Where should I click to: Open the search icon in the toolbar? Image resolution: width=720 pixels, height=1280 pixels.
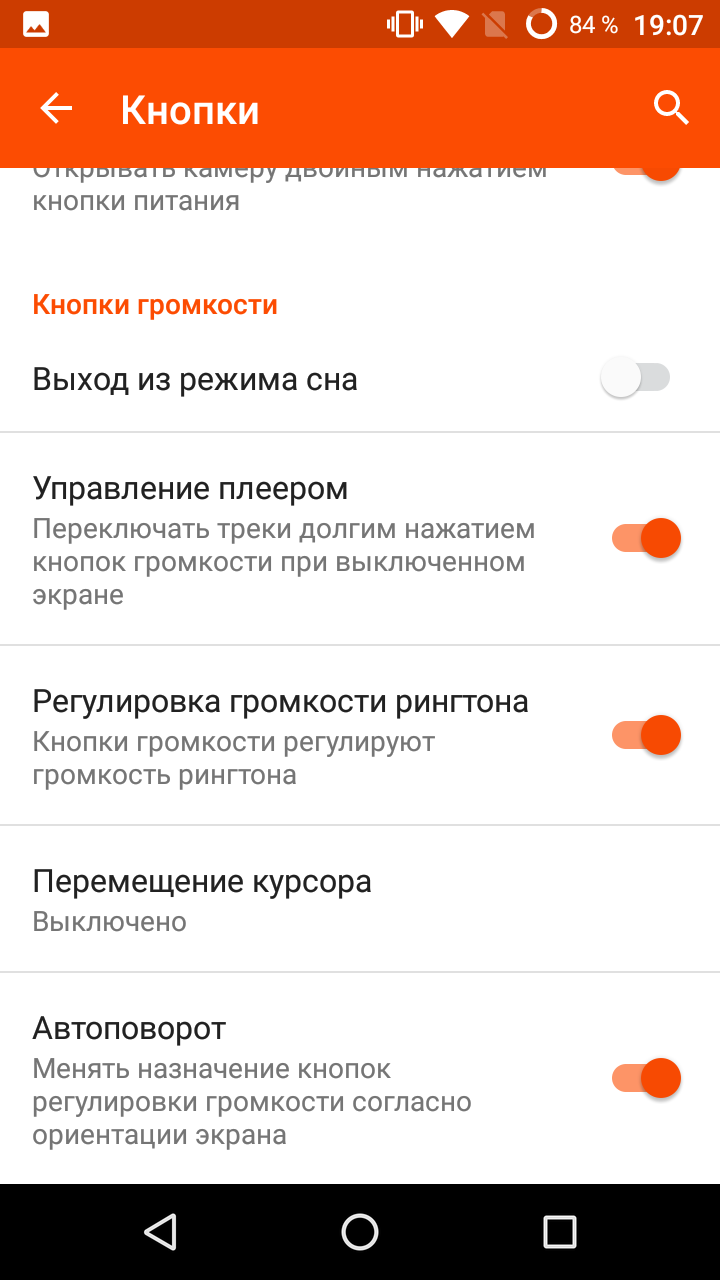point(671,108)
